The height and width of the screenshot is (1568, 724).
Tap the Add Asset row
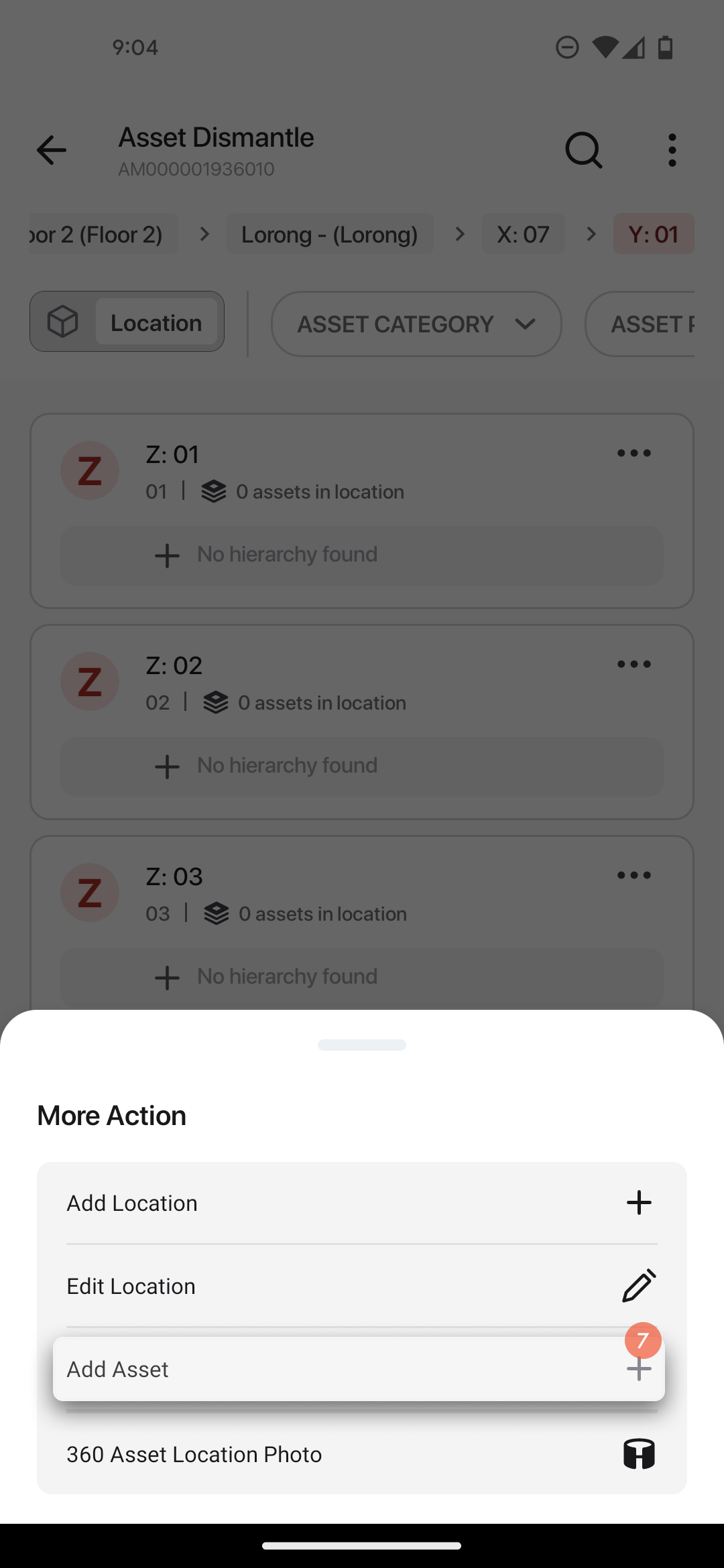pos(359,1369)
